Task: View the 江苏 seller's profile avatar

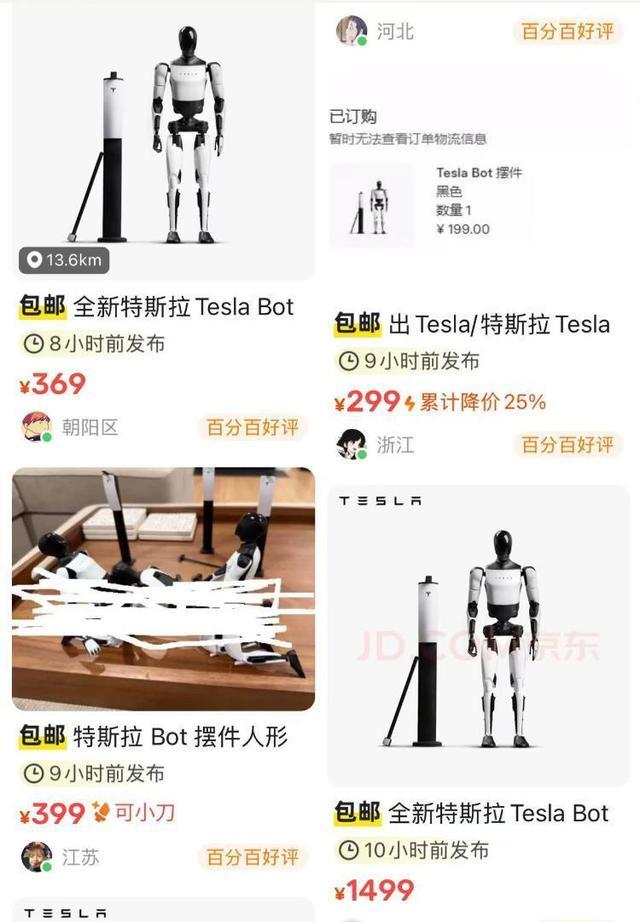Action: point(36,856)
